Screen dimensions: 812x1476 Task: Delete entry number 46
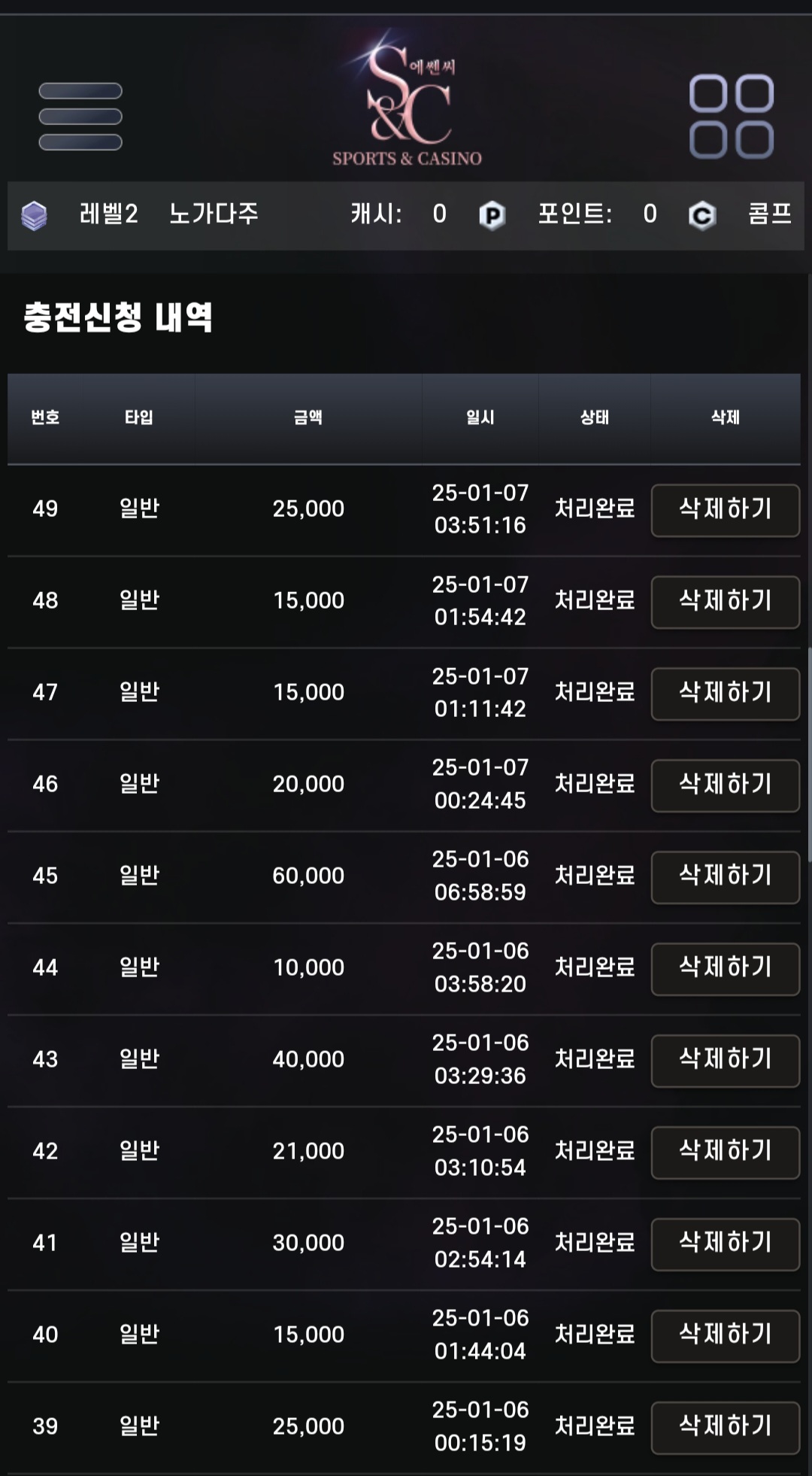tap(726, 785)
